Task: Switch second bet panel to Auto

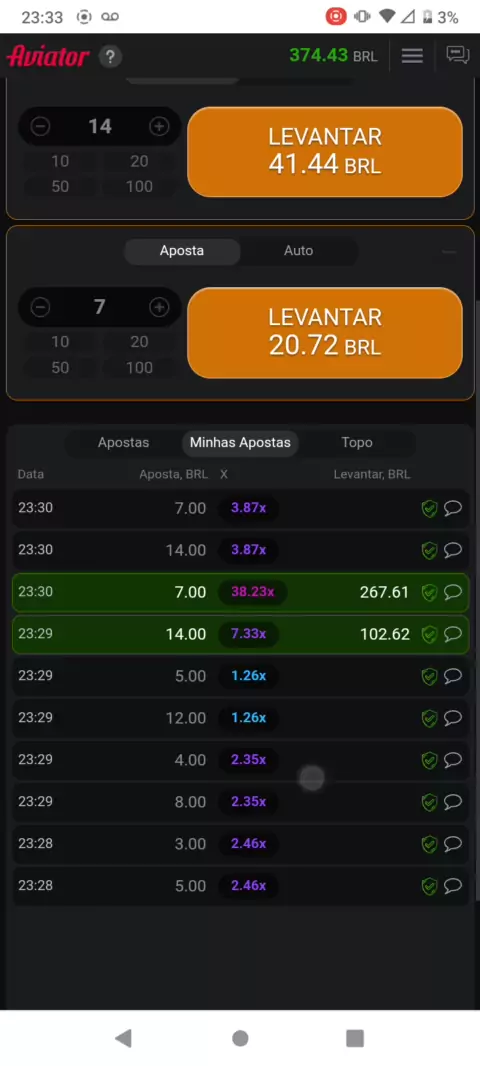Action: (298, 251)
